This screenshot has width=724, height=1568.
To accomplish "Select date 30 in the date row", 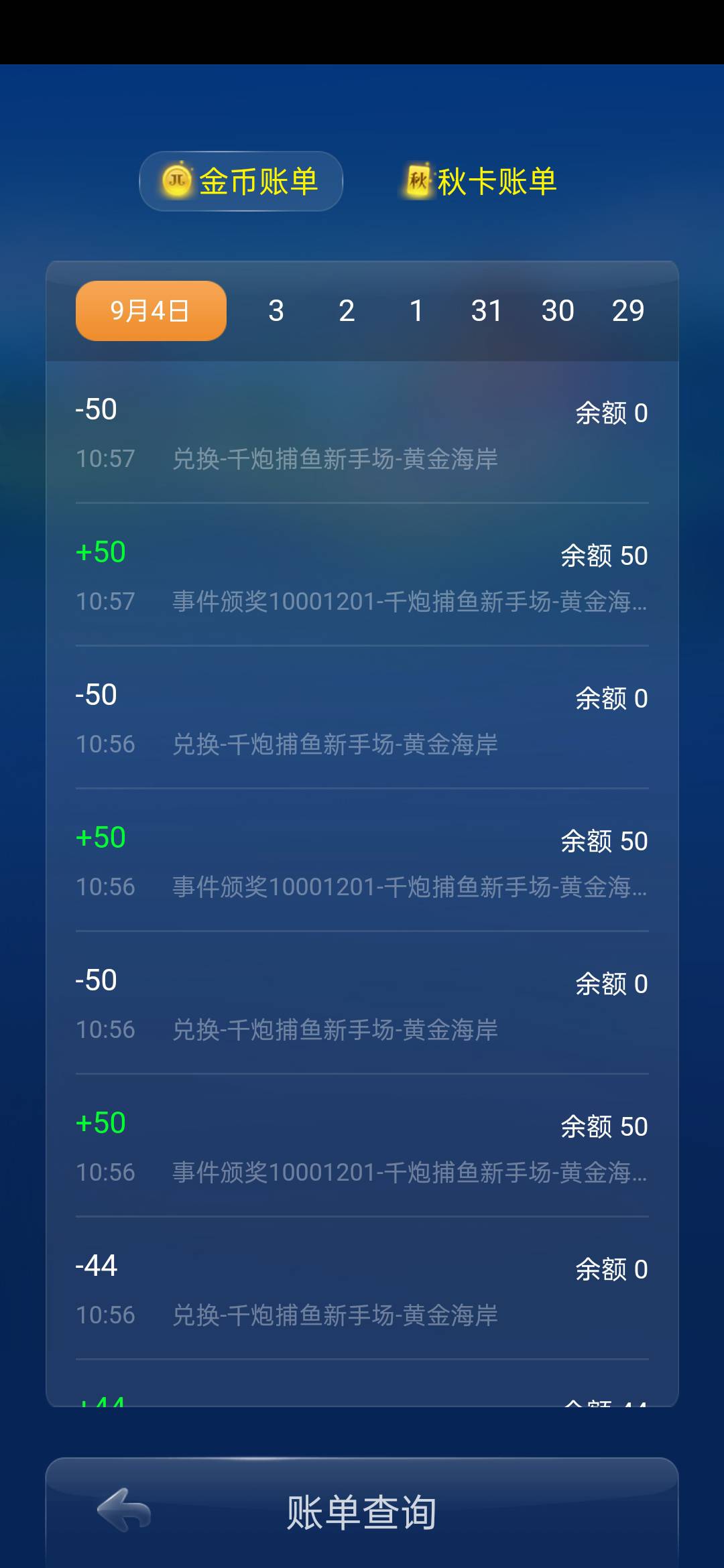I will point(559,310).
